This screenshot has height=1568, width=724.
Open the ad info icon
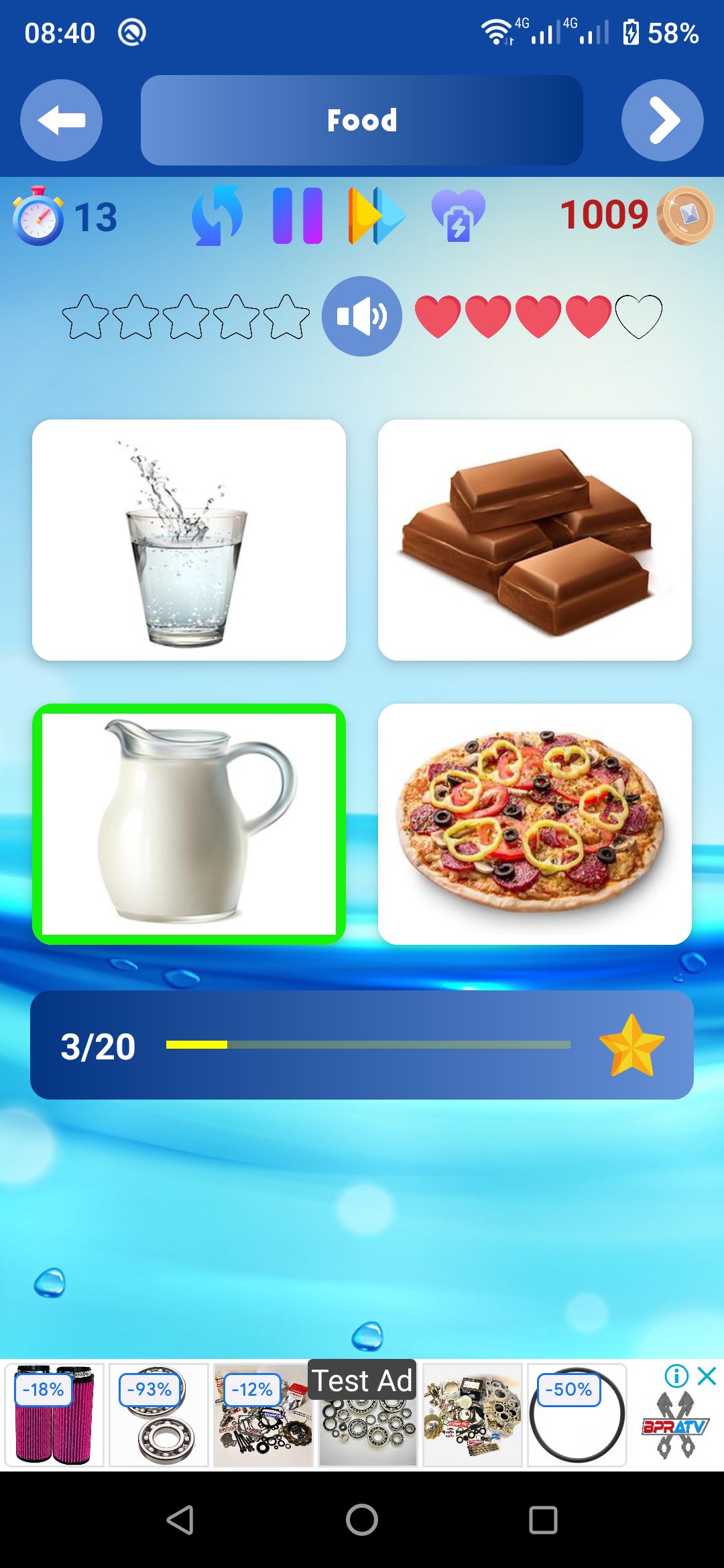(x=676, y=1376)
